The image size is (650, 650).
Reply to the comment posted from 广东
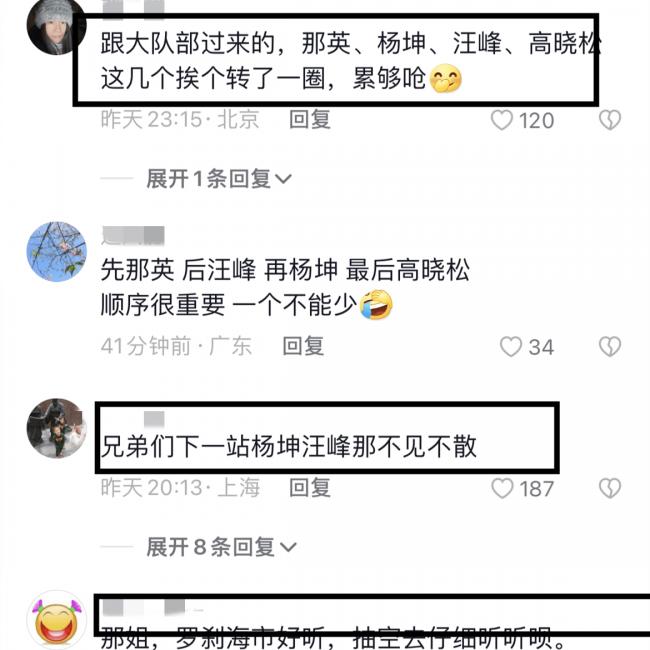pos(302,346)
